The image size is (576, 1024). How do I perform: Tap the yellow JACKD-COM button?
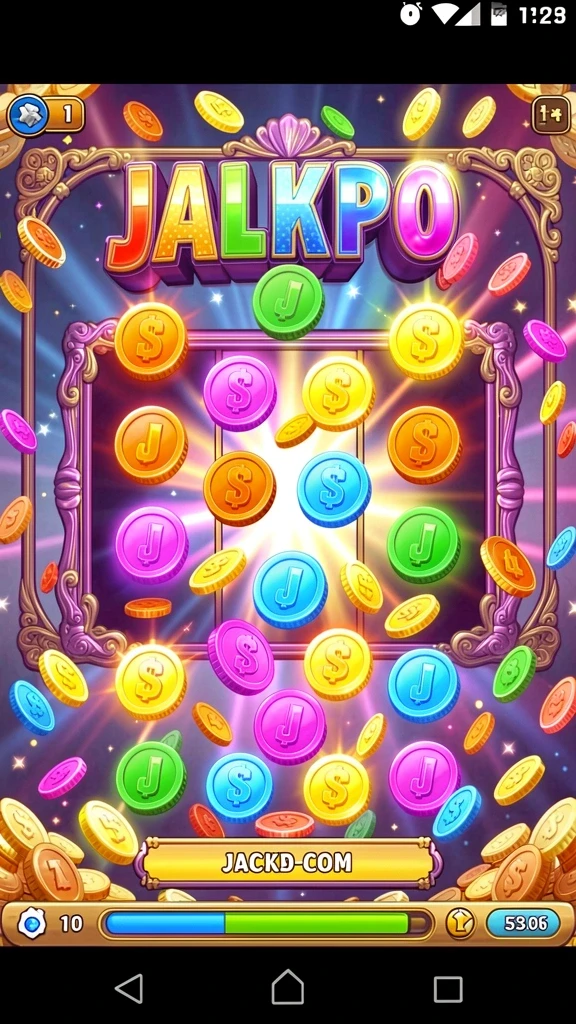point(288,862)
